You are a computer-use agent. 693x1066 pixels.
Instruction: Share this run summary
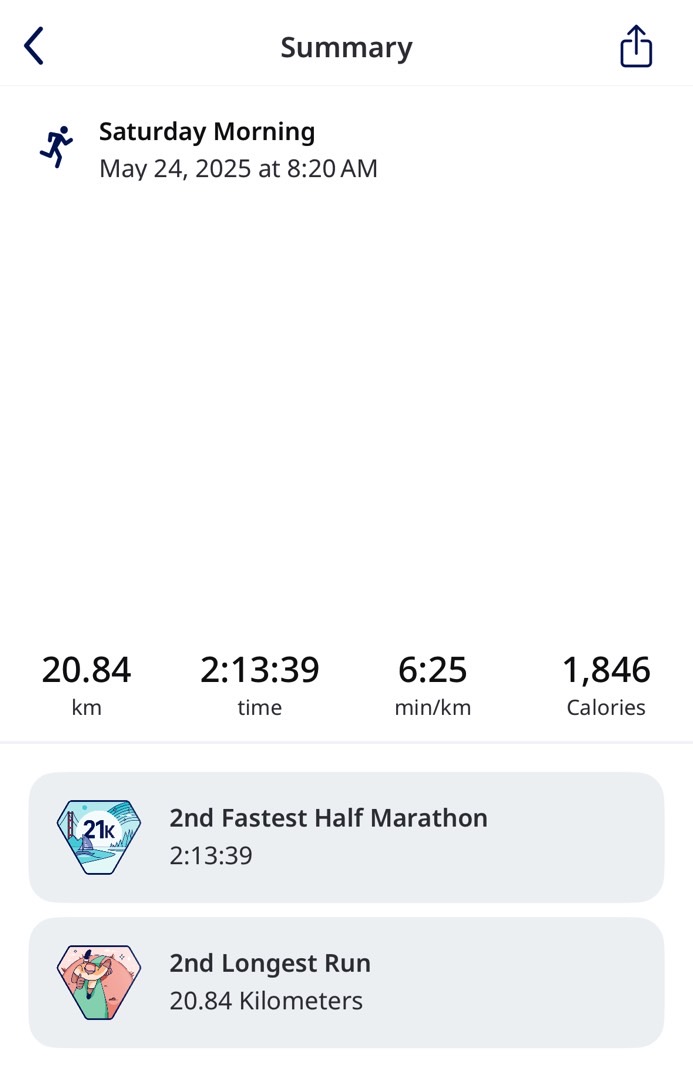636,46
